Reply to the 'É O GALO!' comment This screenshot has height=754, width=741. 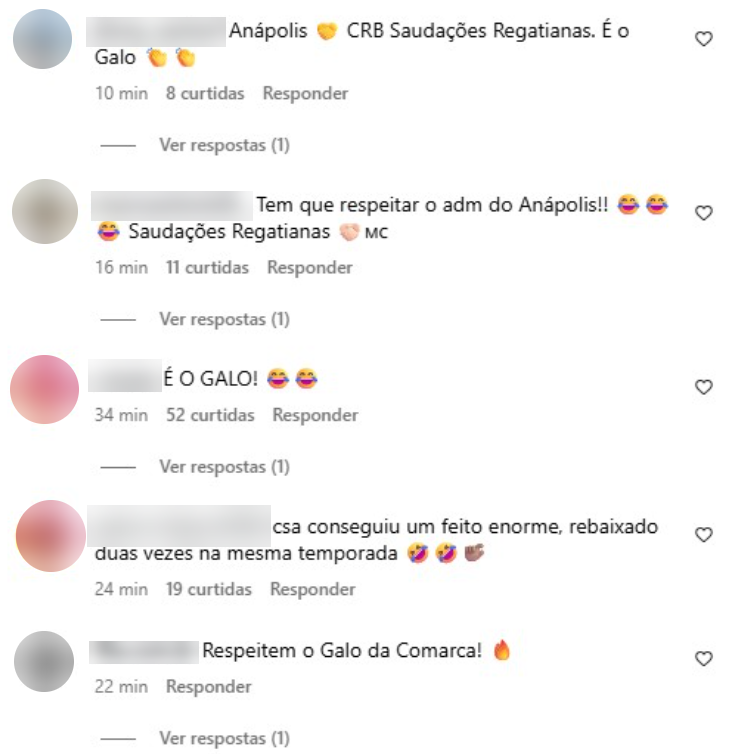click(x=315, y=415)
